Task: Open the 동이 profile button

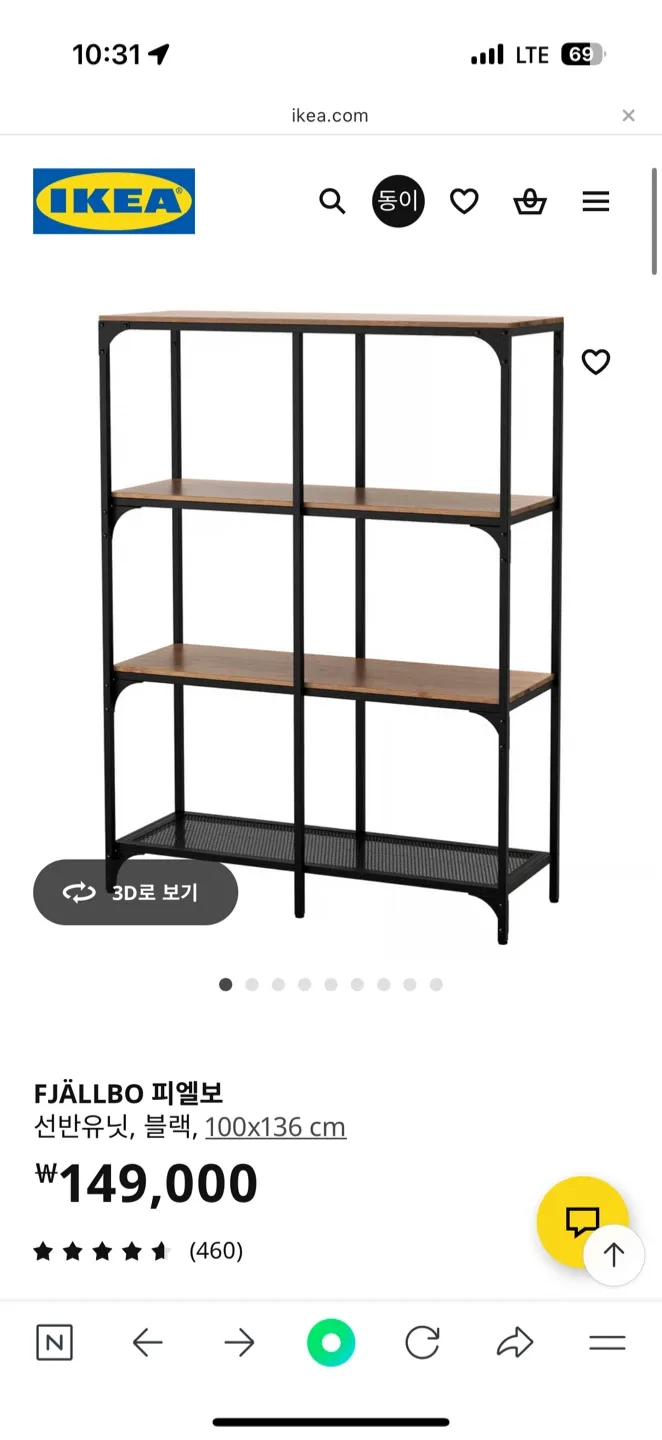Action: coord(398,201)
